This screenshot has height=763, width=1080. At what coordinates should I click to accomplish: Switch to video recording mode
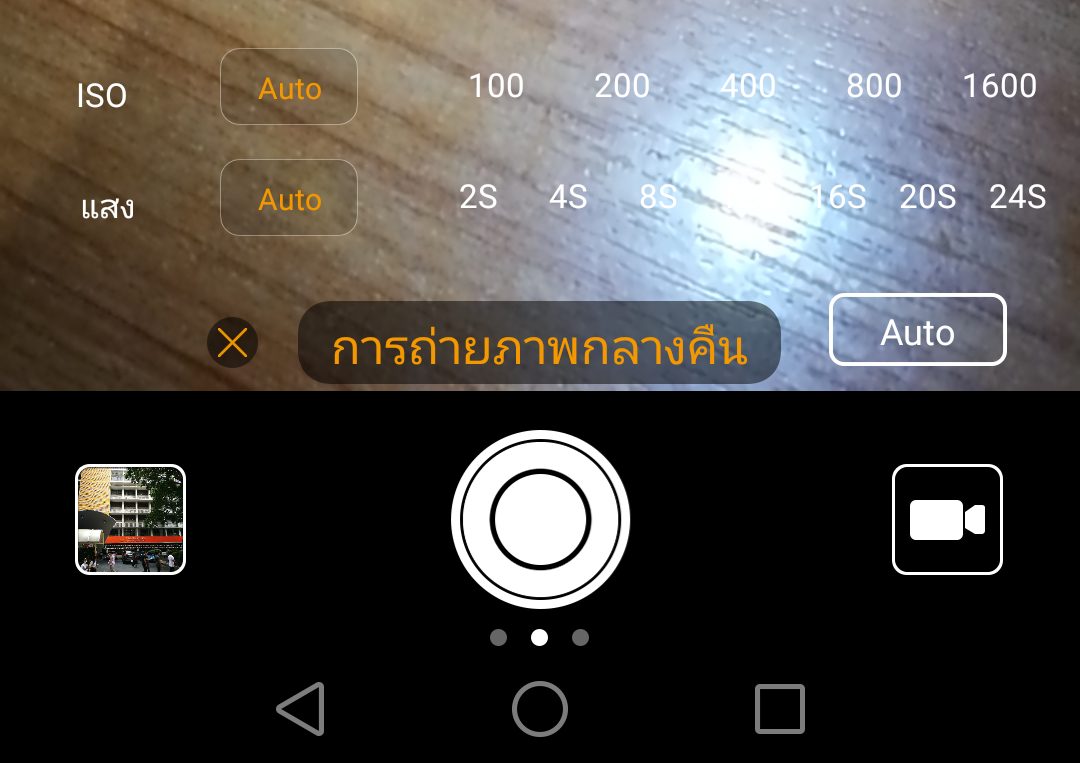pos(946,519)
